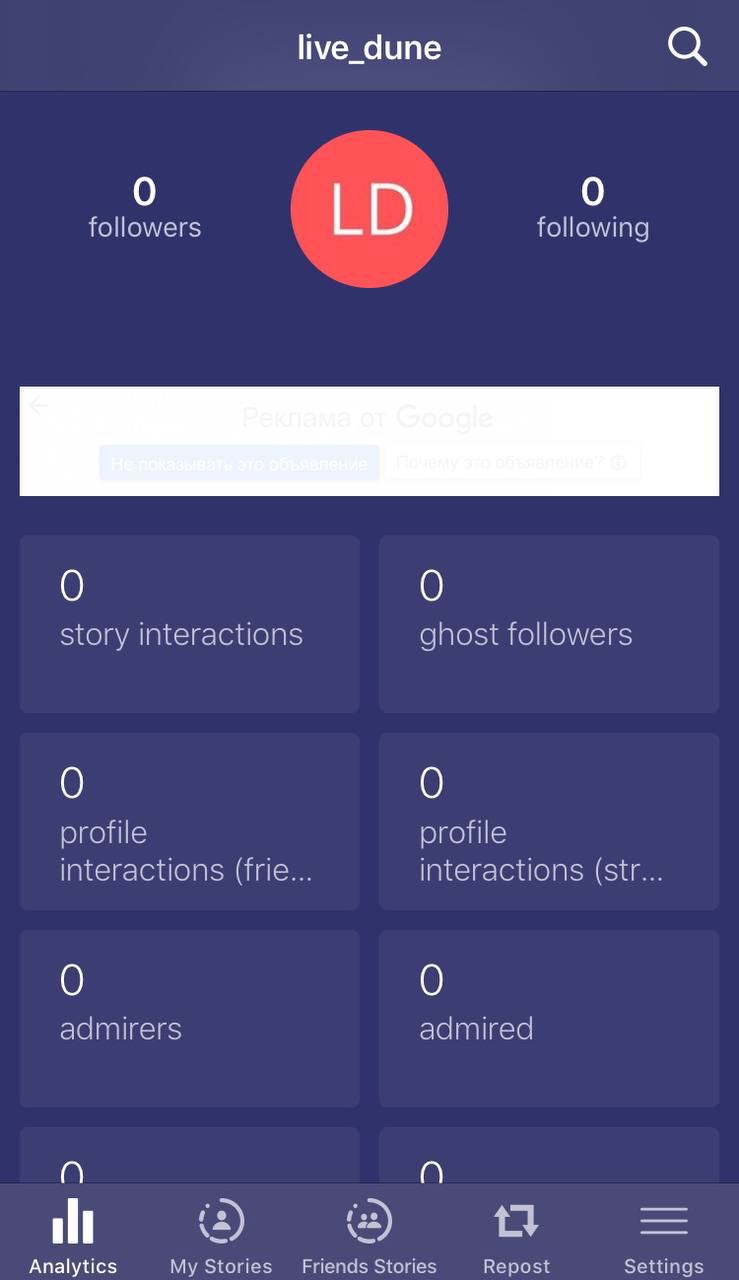Image resolution: width=739 pixels, height=1280 pixels.
Task: Open the following count list
Action: coord(593,208)
